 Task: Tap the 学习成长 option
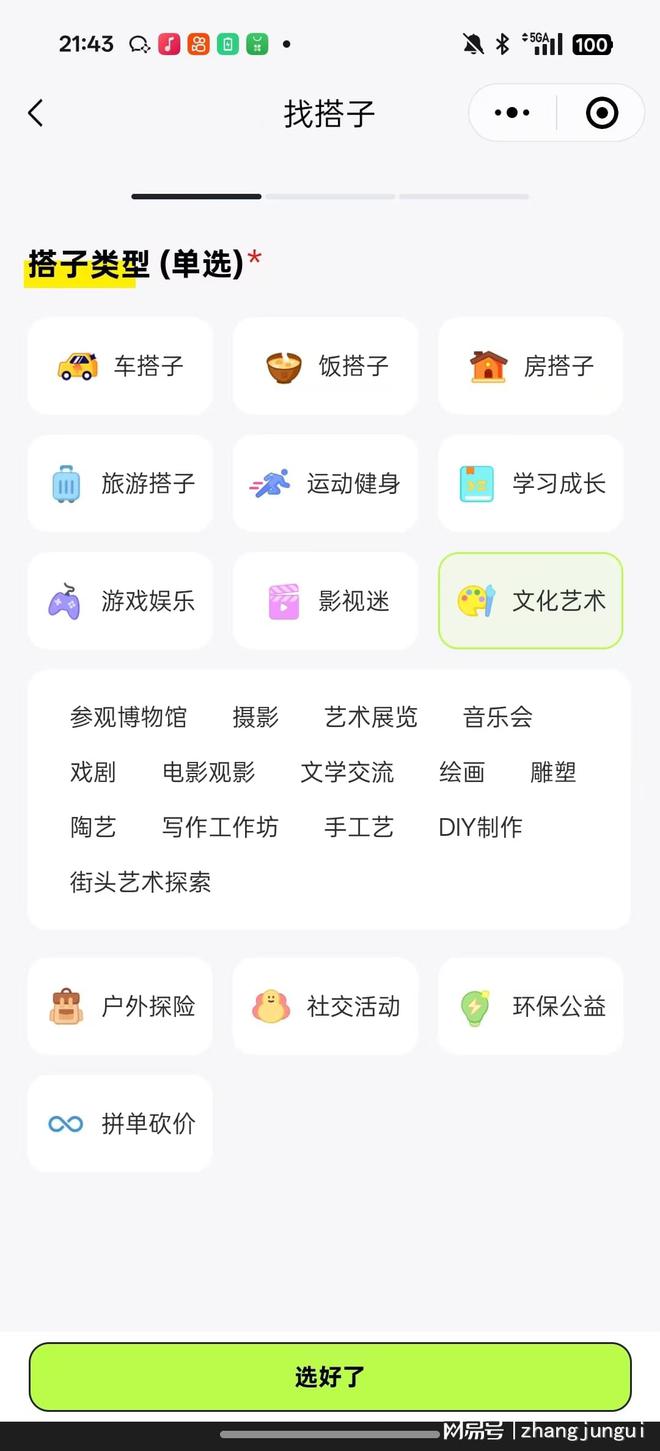tap(531, 484)
